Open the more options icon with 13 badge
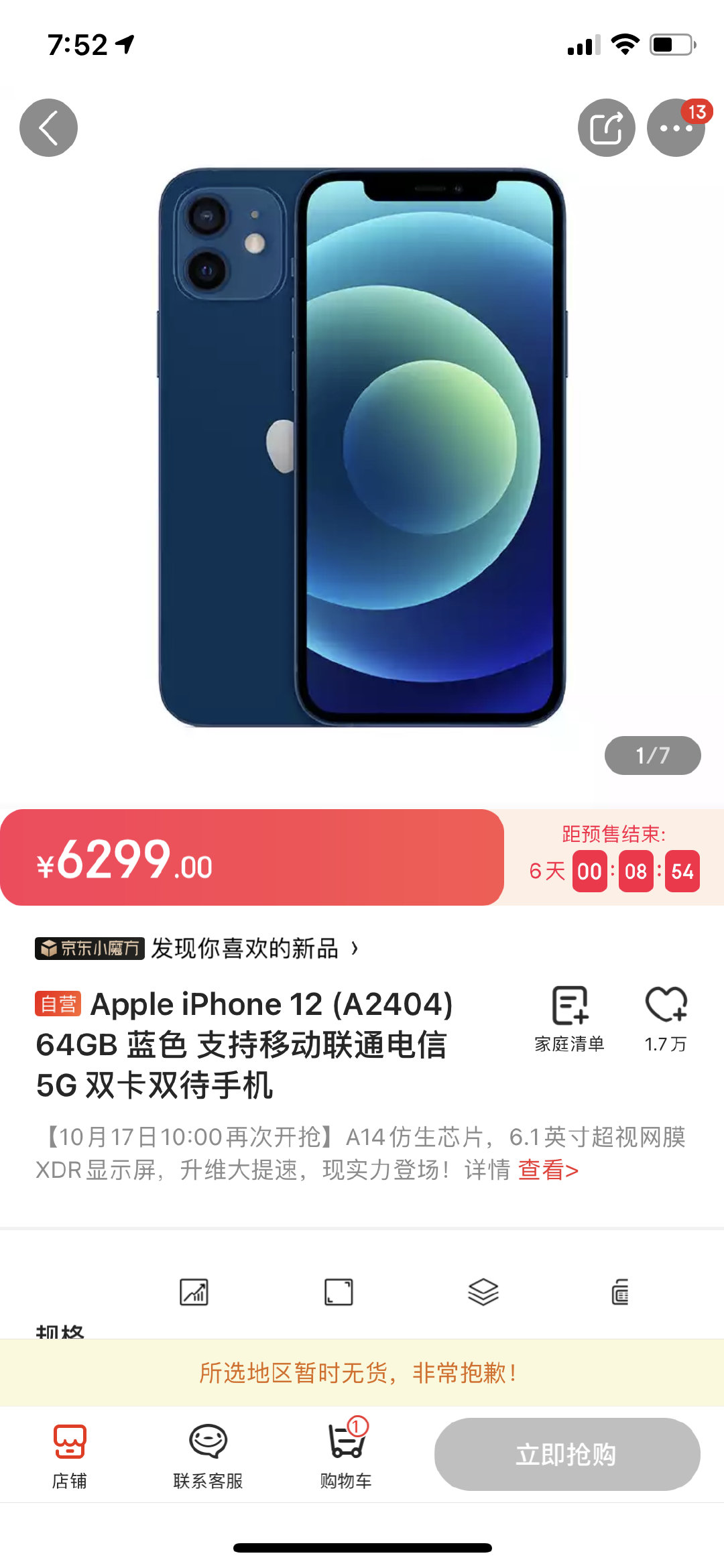Screen dimensions: 724x1568 point(676,127)
